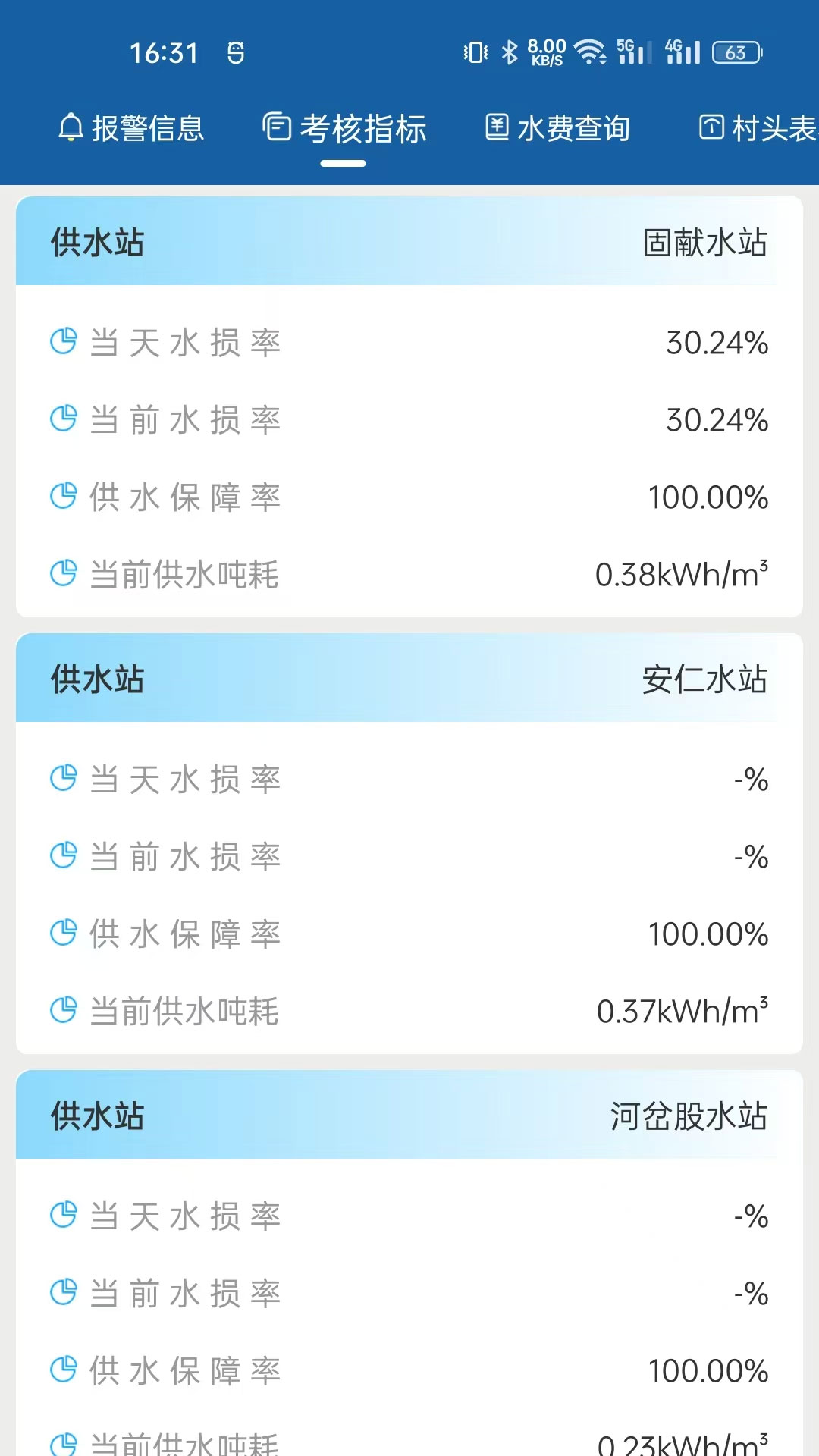819x1456 pixels.
Task: Click the meter icon beside 村头表
Action: point(711,127)
